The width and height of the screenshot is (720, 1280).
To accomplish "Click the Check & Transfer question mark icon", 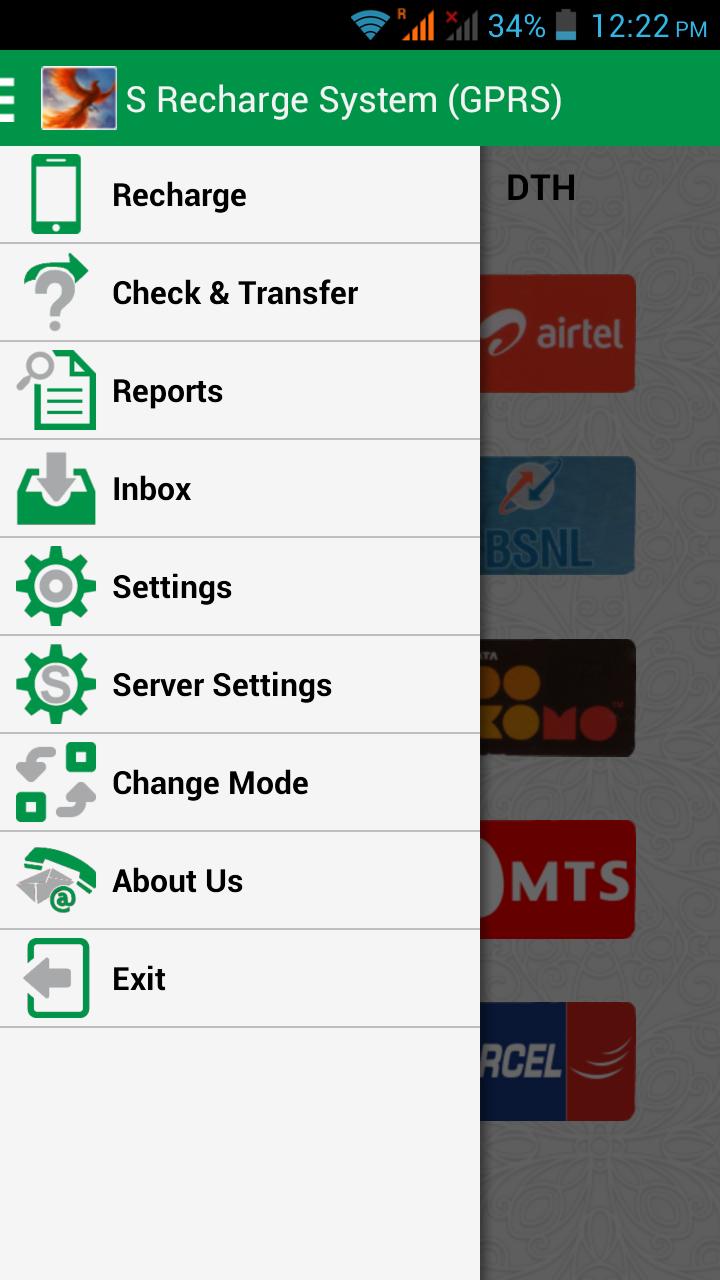I will click(x=55, y=291).
